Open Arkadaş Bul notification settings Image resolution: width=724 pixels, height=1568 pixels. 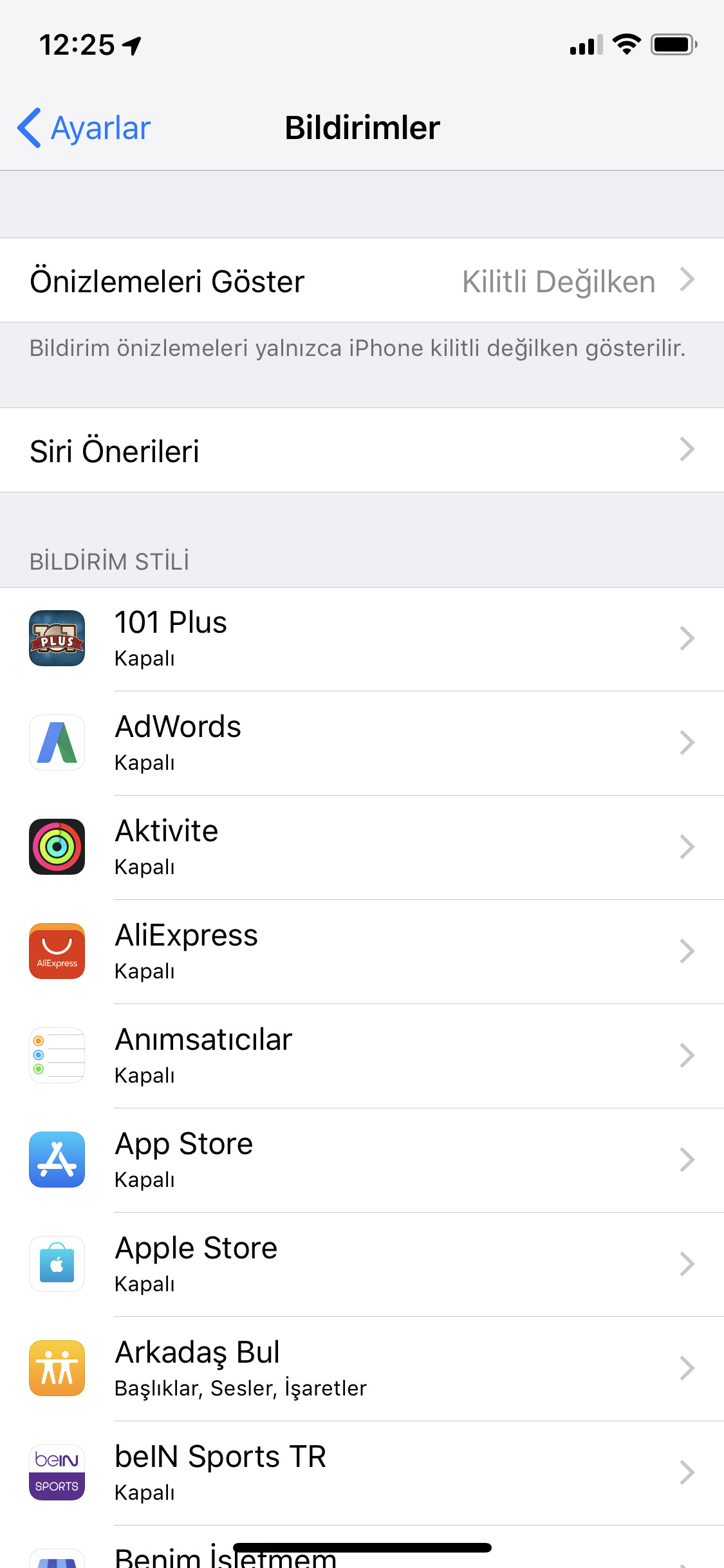click(x=362, y=1368)
